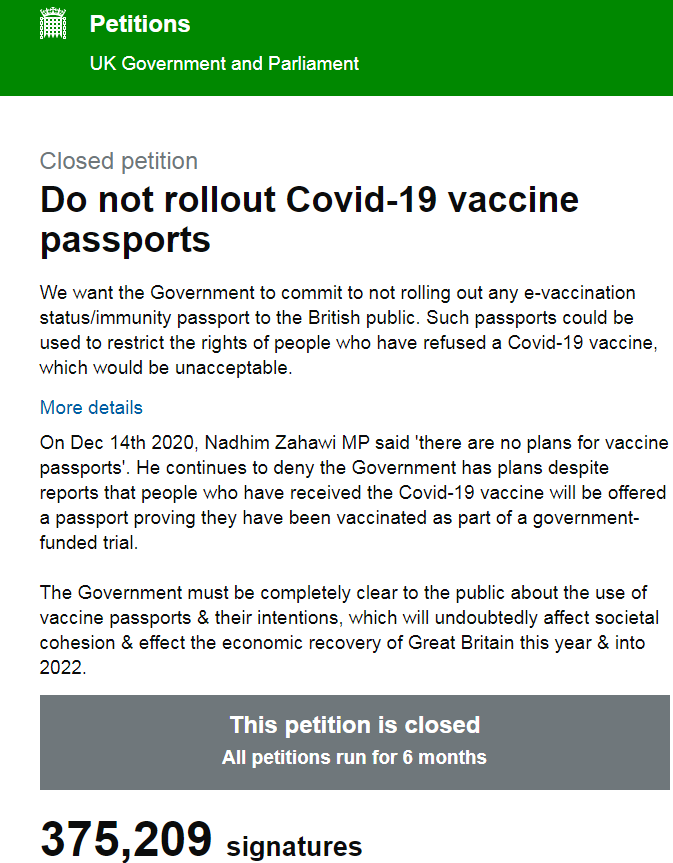673x863 pixels.
Task: Tap the UK Government and Parliament header text
Action: coord(225,63)
